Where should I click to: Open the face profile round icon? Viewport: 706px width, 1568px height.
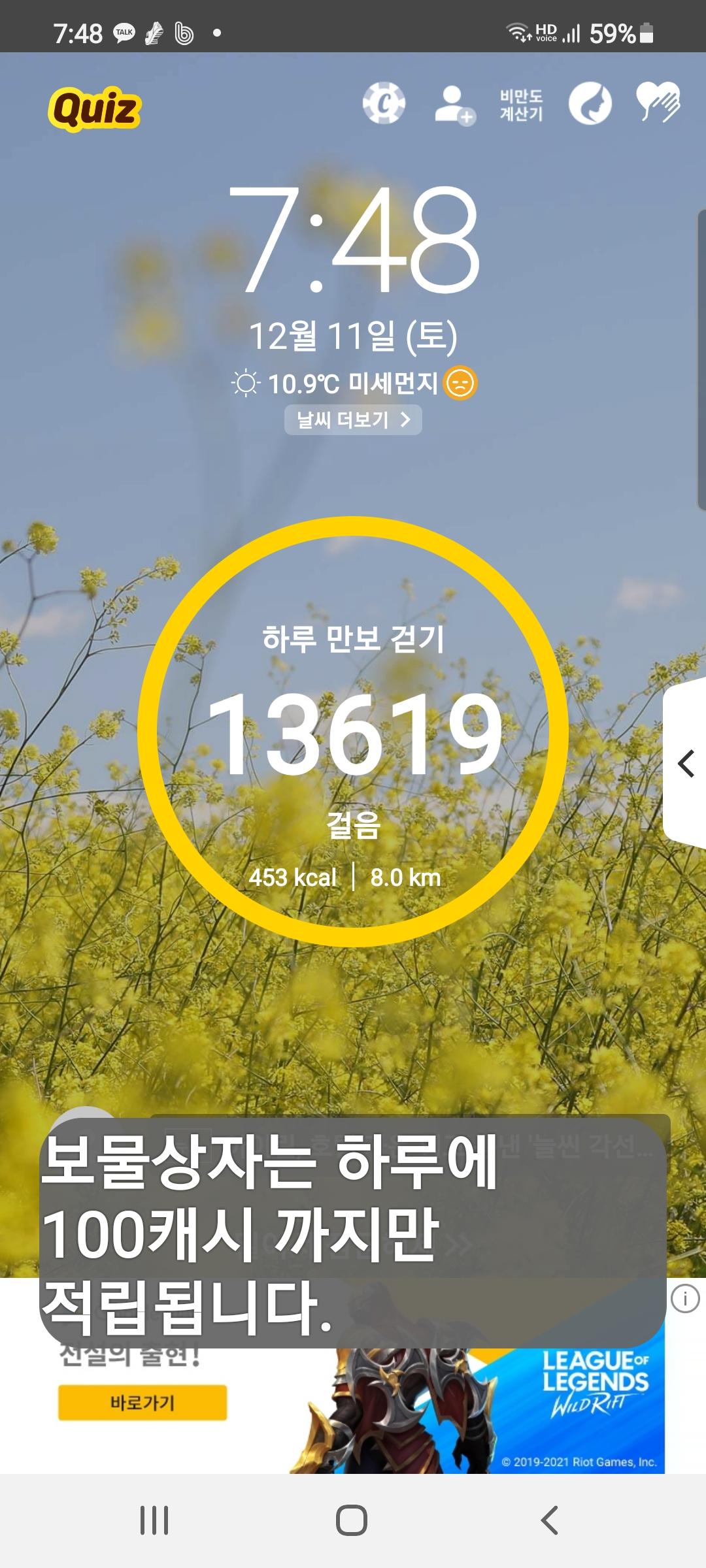coord(590,103)
